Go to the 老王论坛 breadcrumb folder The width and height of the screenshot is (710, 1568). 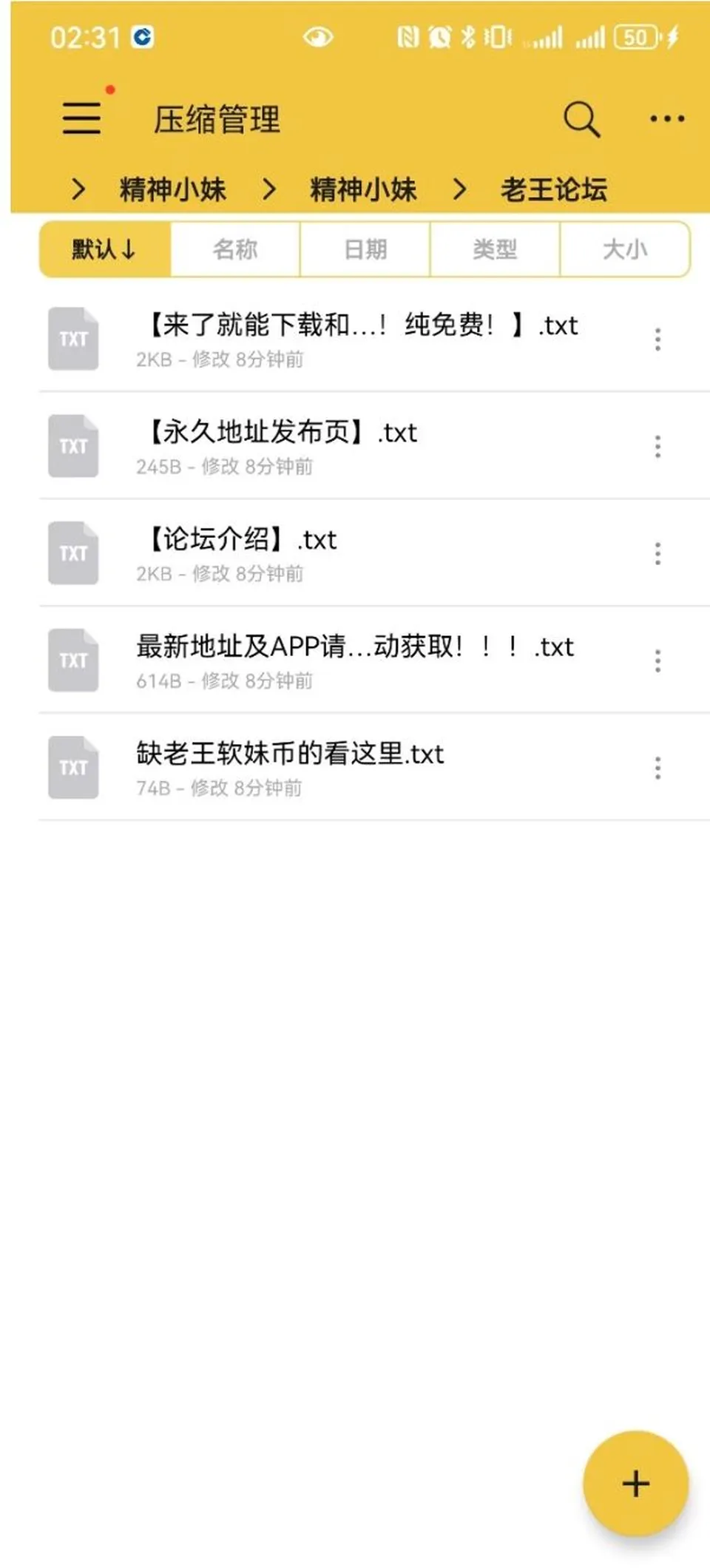[x=554, y=190]
